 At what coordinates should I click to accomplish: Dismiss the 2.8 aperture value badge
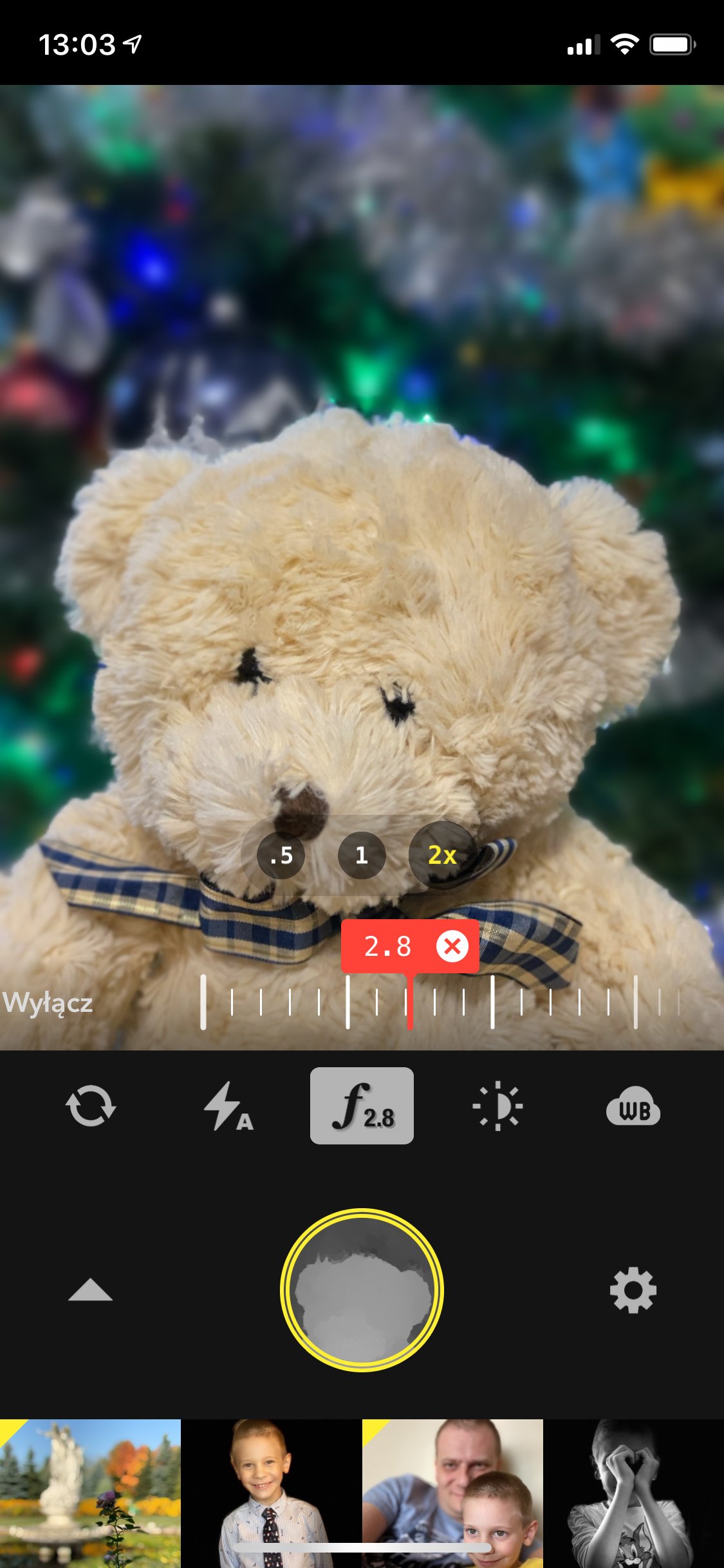pos(452,947)
